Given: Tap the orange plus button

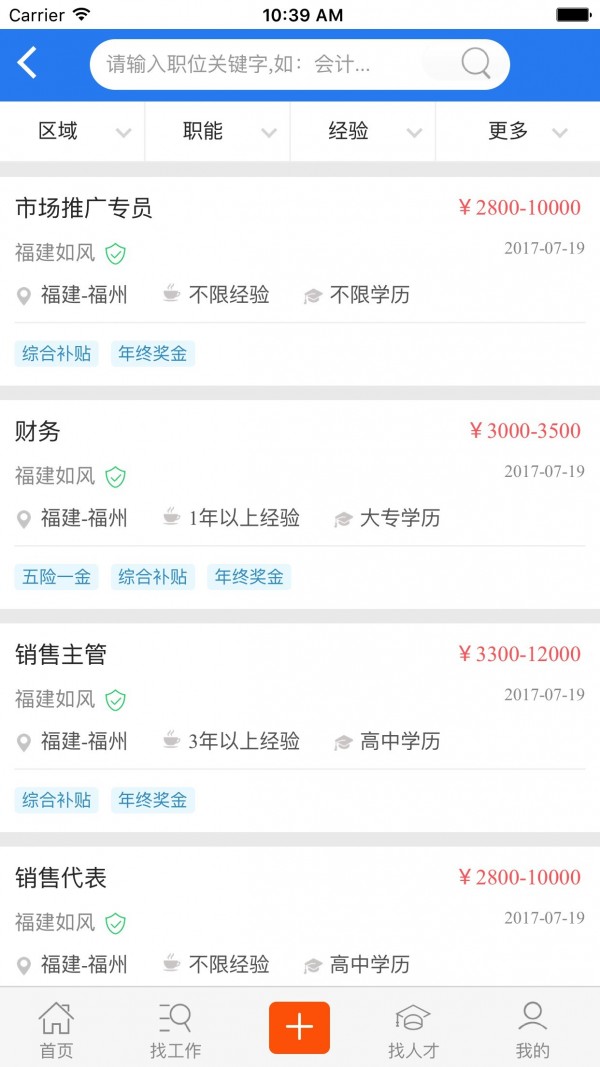Looking at the screenshot, I should pos(299,1028).
